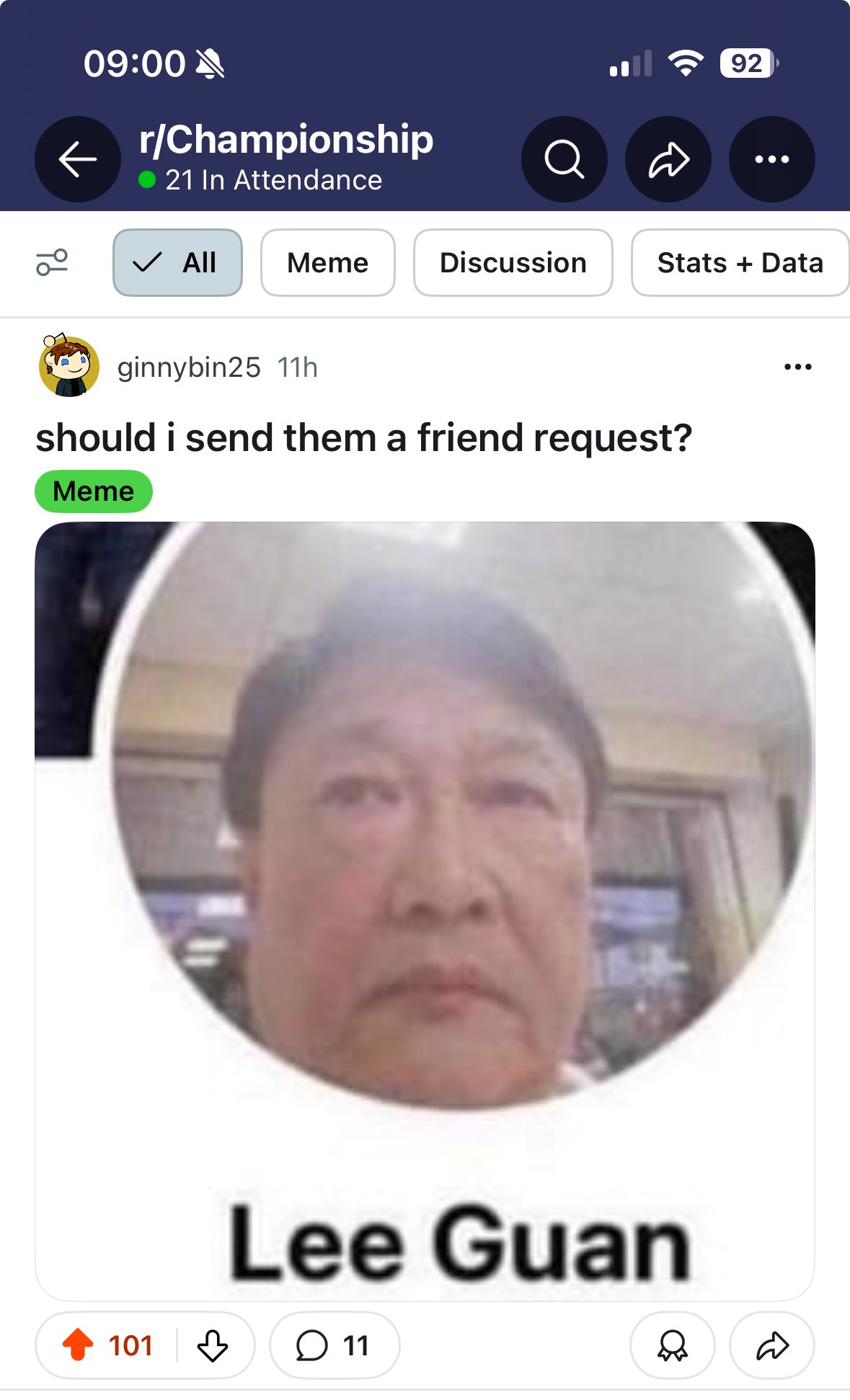Open the post titled should i send them a friend request
Viewport: 850px width, 1400px height.
(364, 437)
